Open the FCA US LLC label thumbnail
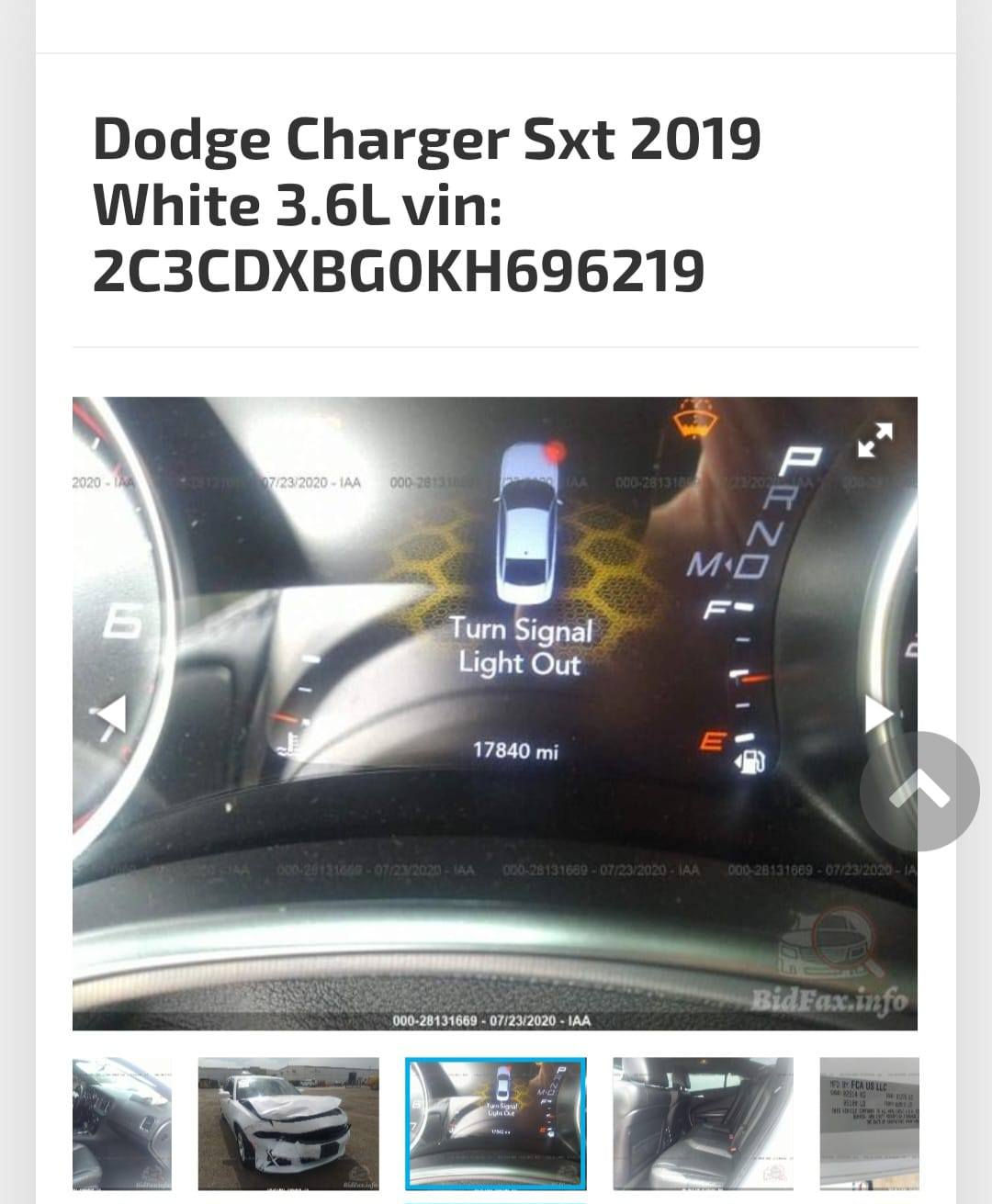Image resolution: width=992 pixels, height=1204 pixels. click(869, 1123)
